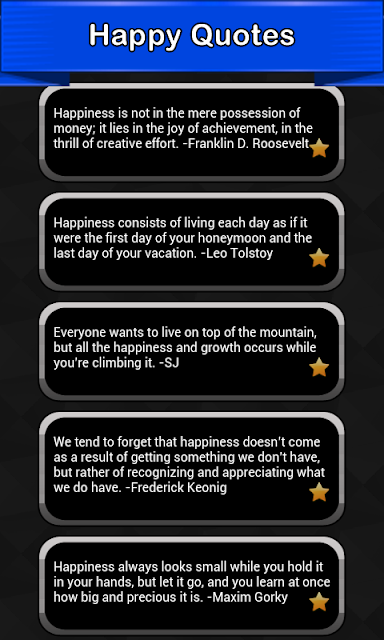Screen dimensions: 384x640
Task: Star the Leo Tolstoy quote
Action: point(319,258)
